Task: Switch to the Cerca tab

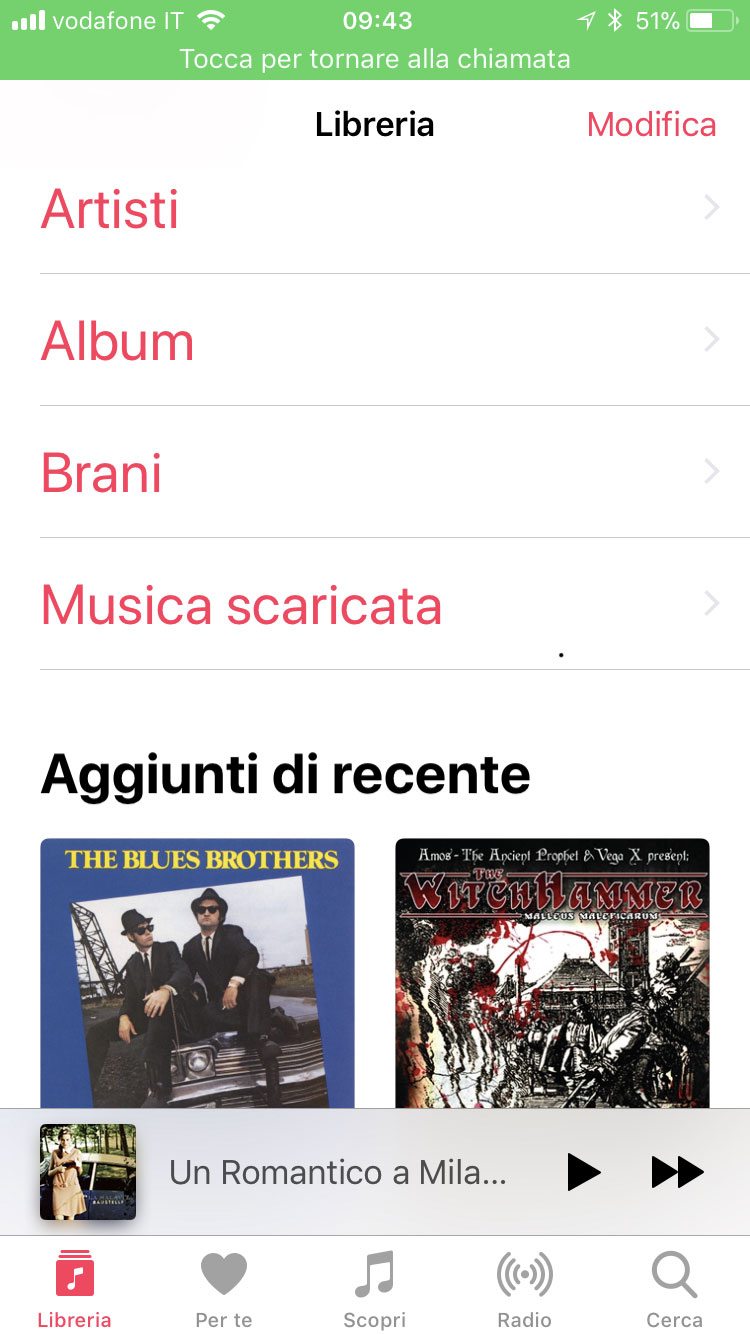Action: [674, 1289]
